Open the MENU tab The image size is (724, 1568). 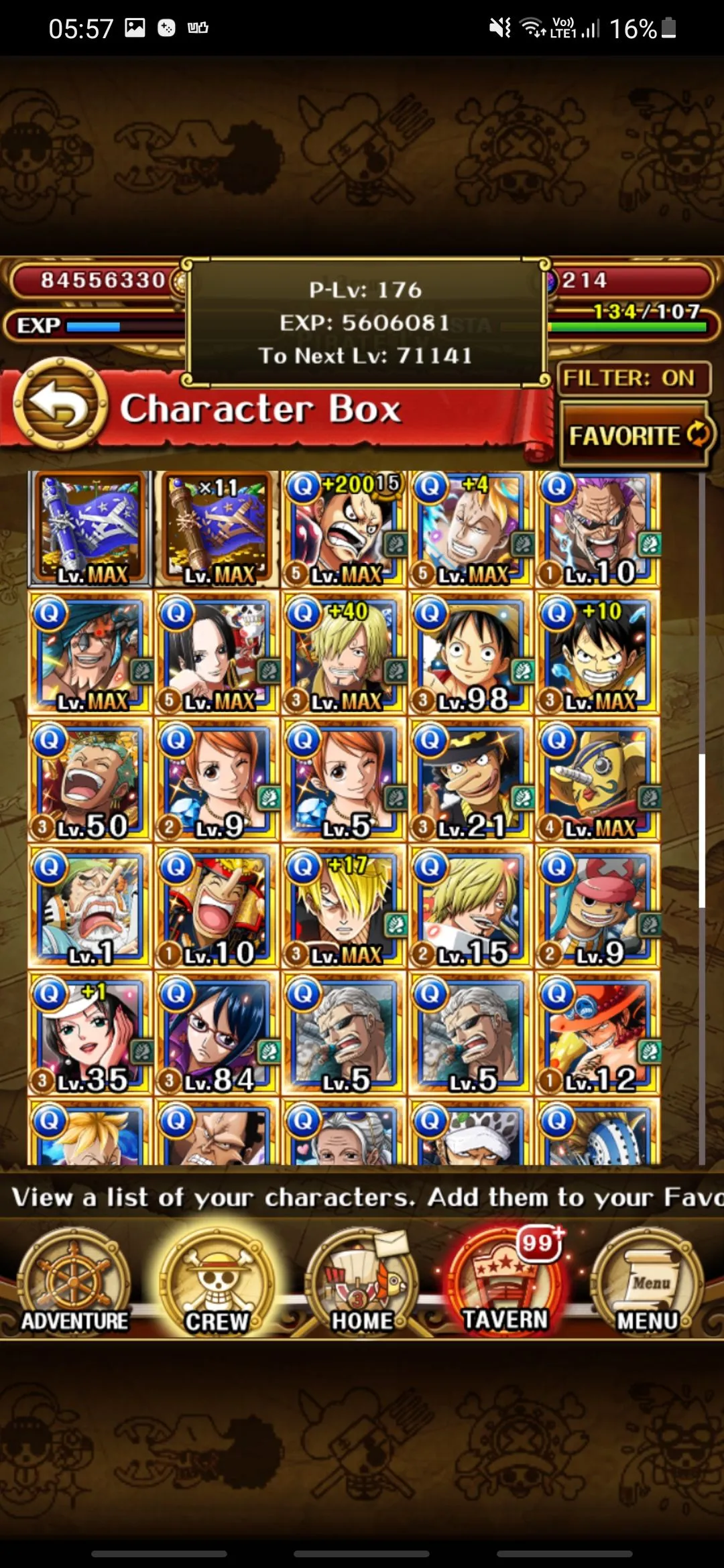tap(648, 1281)
